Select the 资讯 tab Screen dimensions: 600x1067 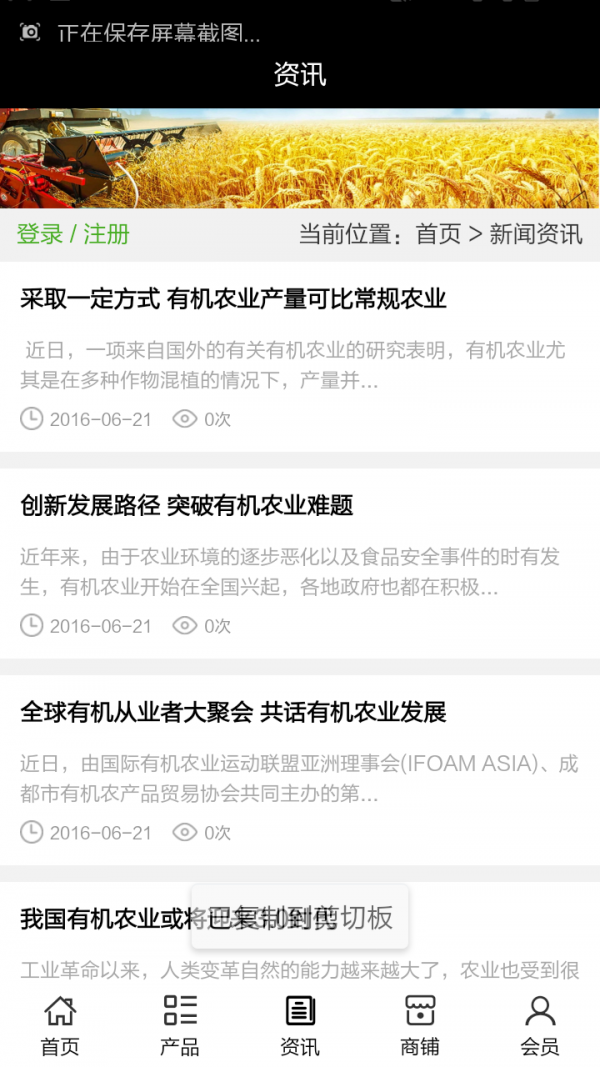click(300, 1025)
